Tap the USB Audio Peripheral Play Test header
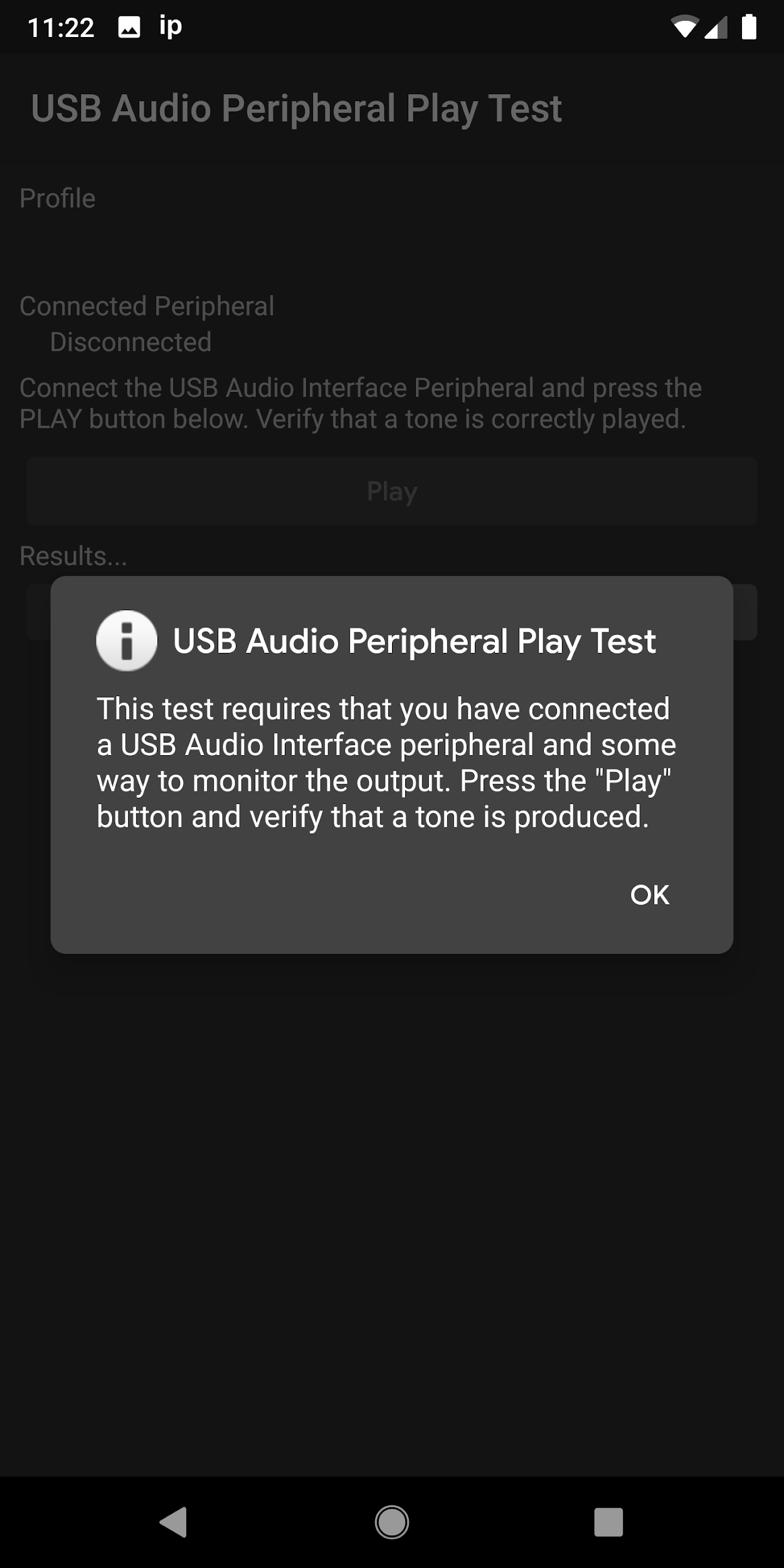This screenshot has height=1568, width=784. [297, 108]
